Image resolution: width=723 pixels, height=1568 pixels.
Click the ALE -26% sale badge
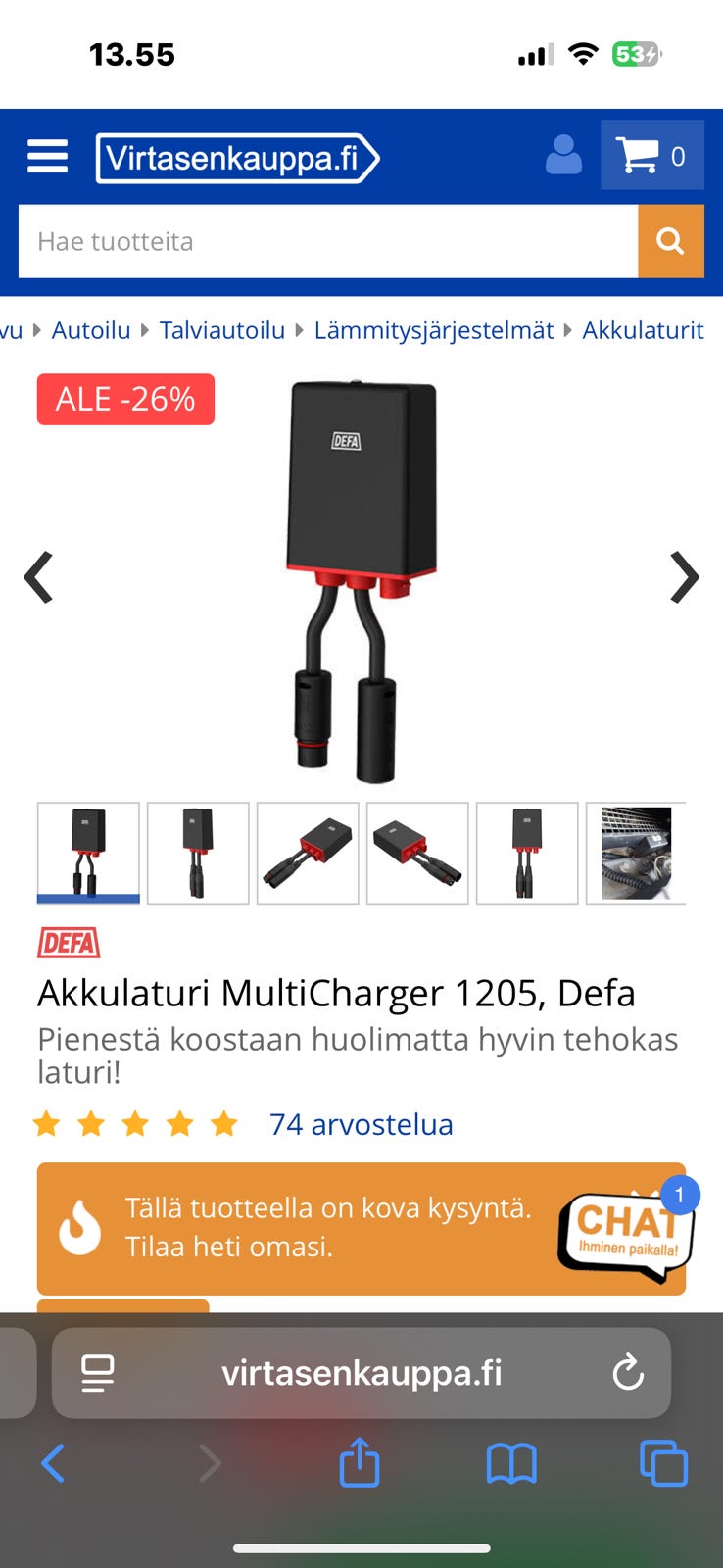(125, 399)
